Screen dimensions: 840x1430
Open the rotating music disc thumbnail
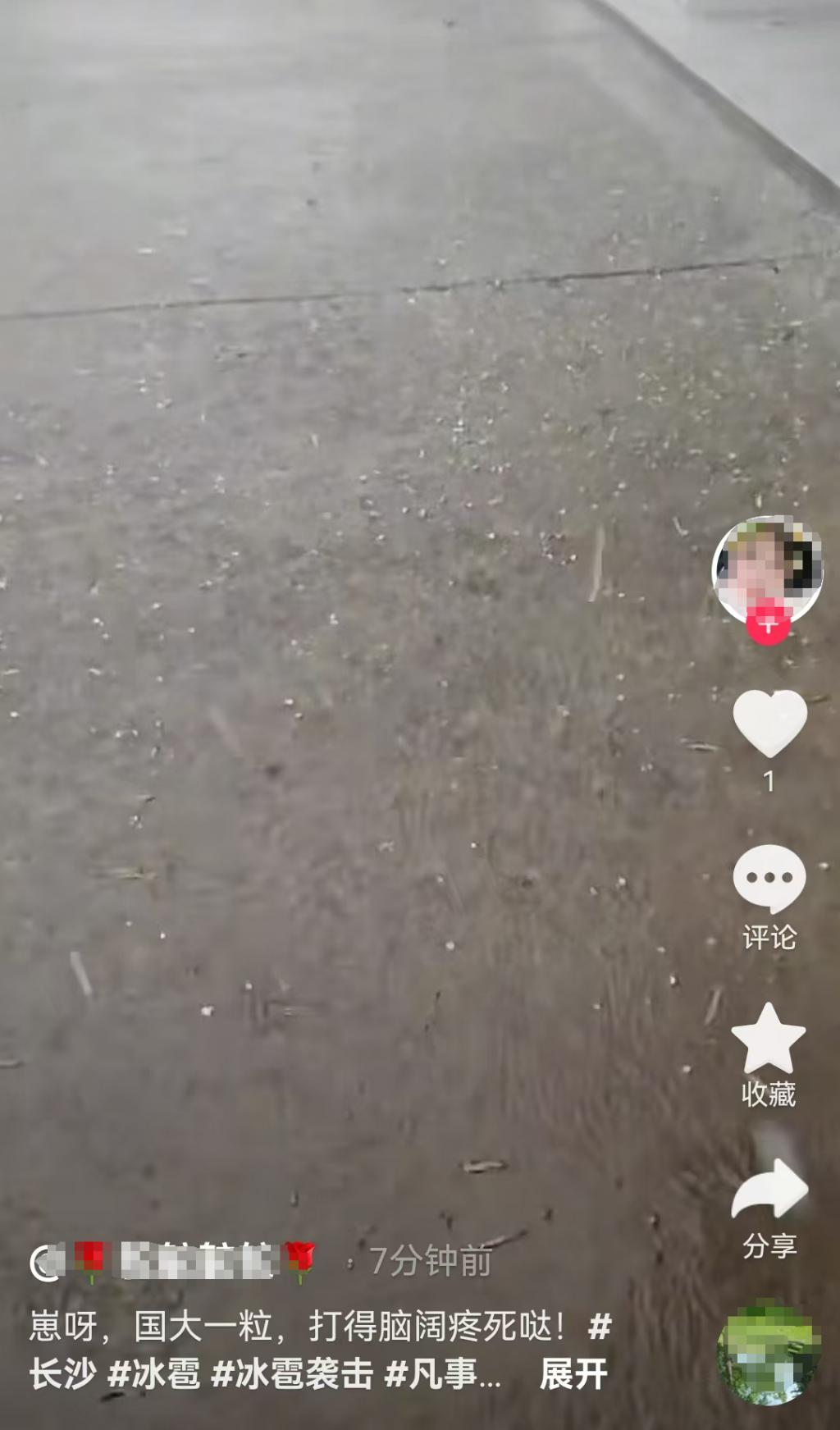(x=769, y=1355)
